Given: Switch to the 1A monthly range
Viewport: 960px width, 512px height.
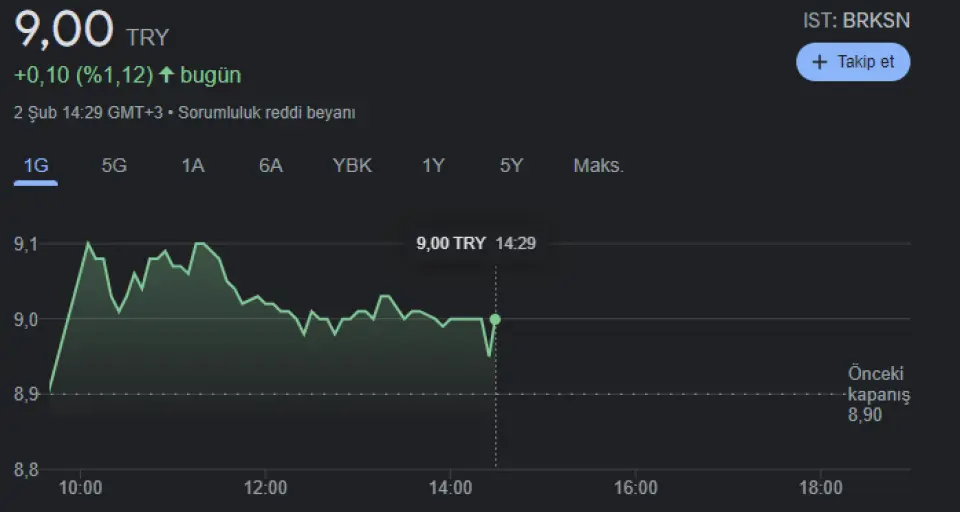Looking at the screenshot, I should pos(193,166).
